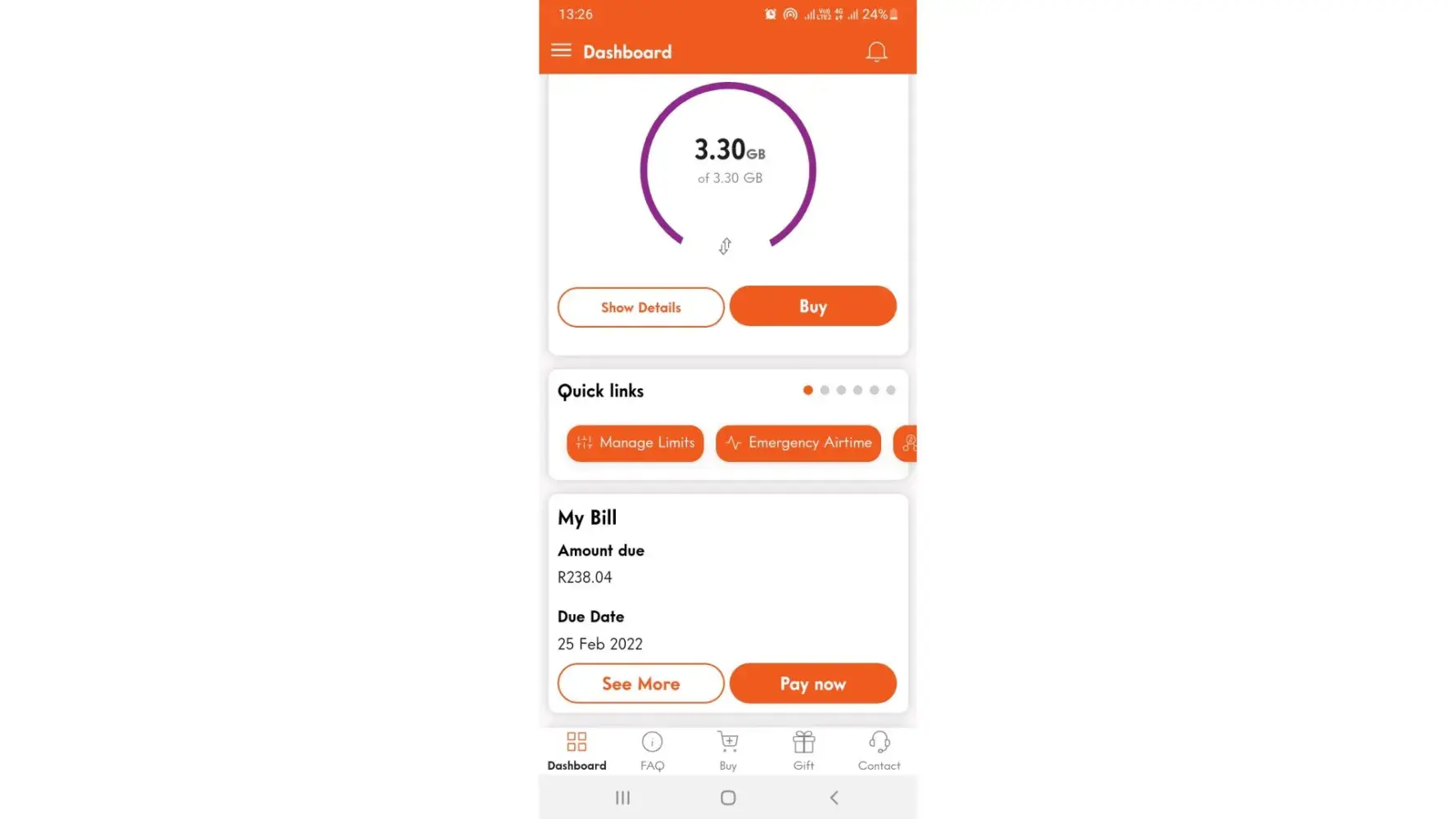The height and width of the screenshot is (819, 1456).
Task: Tap Show Details for data usage
Action: (640, 307)
